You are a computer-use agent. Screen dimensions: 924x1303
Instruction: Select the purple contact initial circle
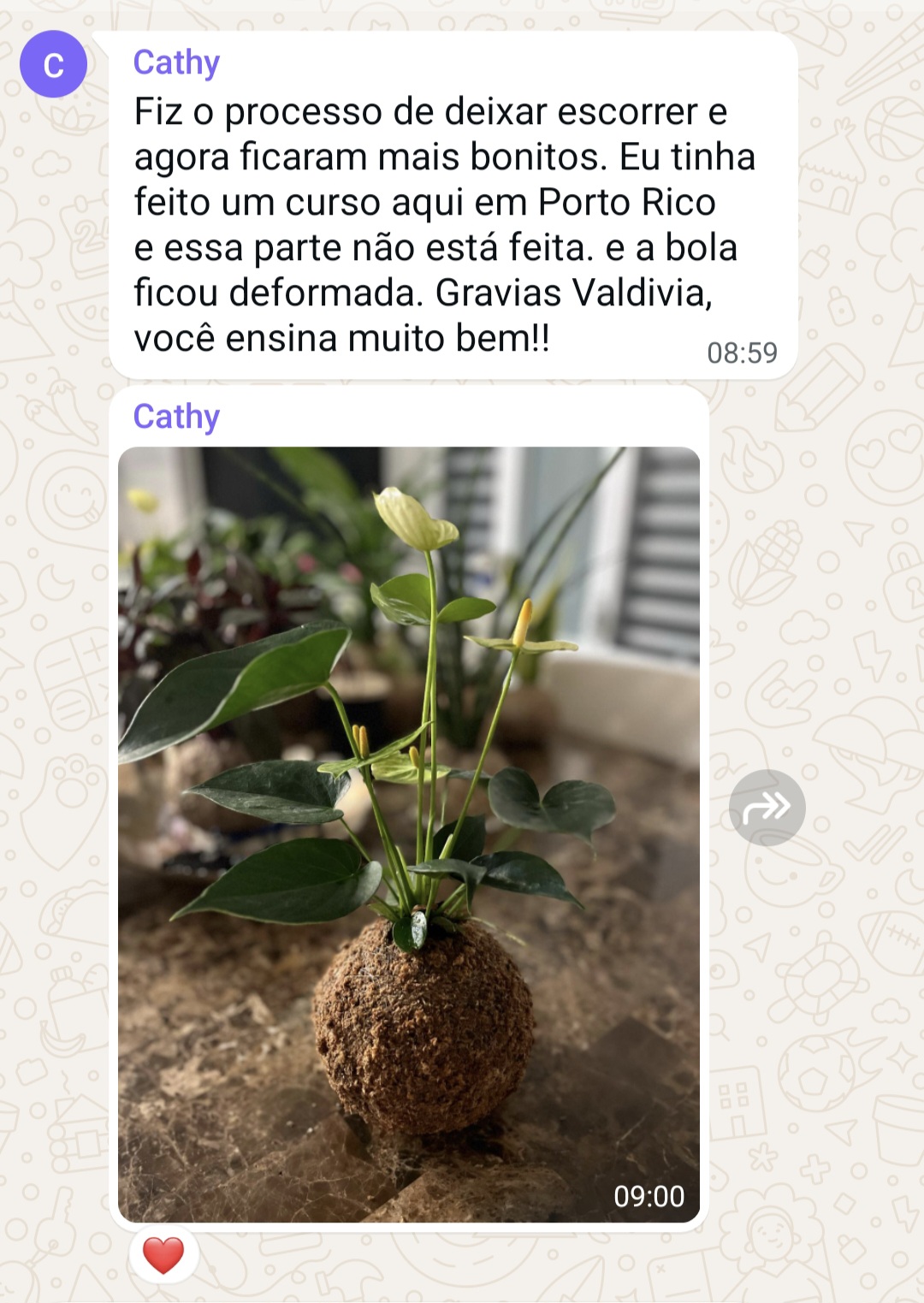click(56, 61)
